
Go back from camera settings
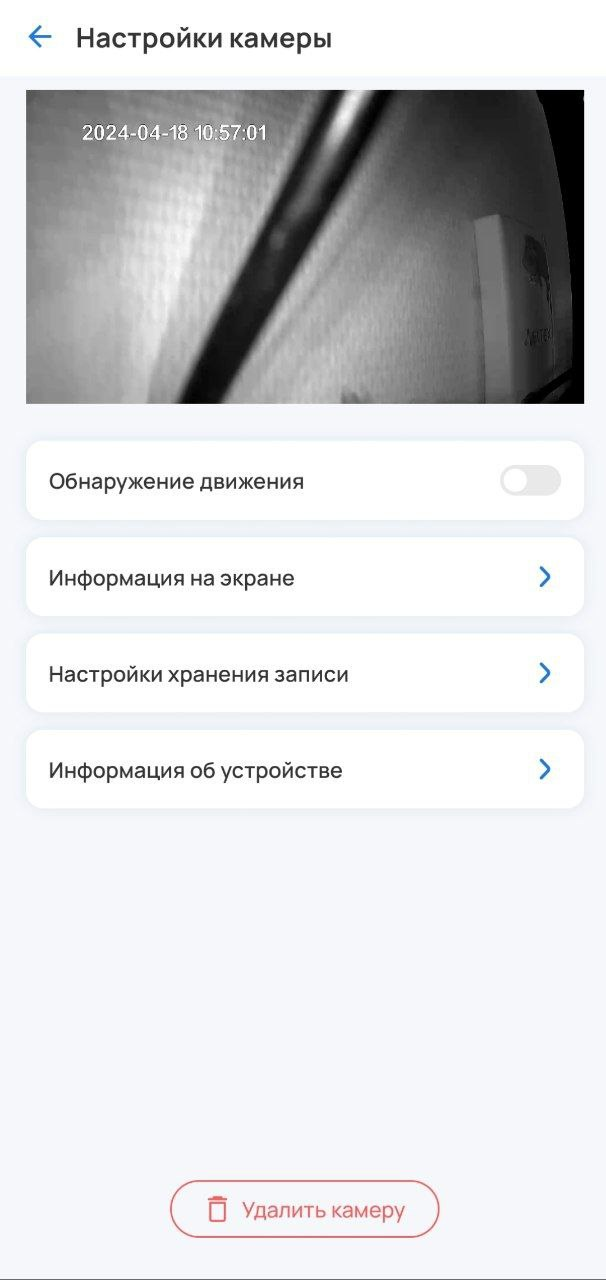pos(39,38)
